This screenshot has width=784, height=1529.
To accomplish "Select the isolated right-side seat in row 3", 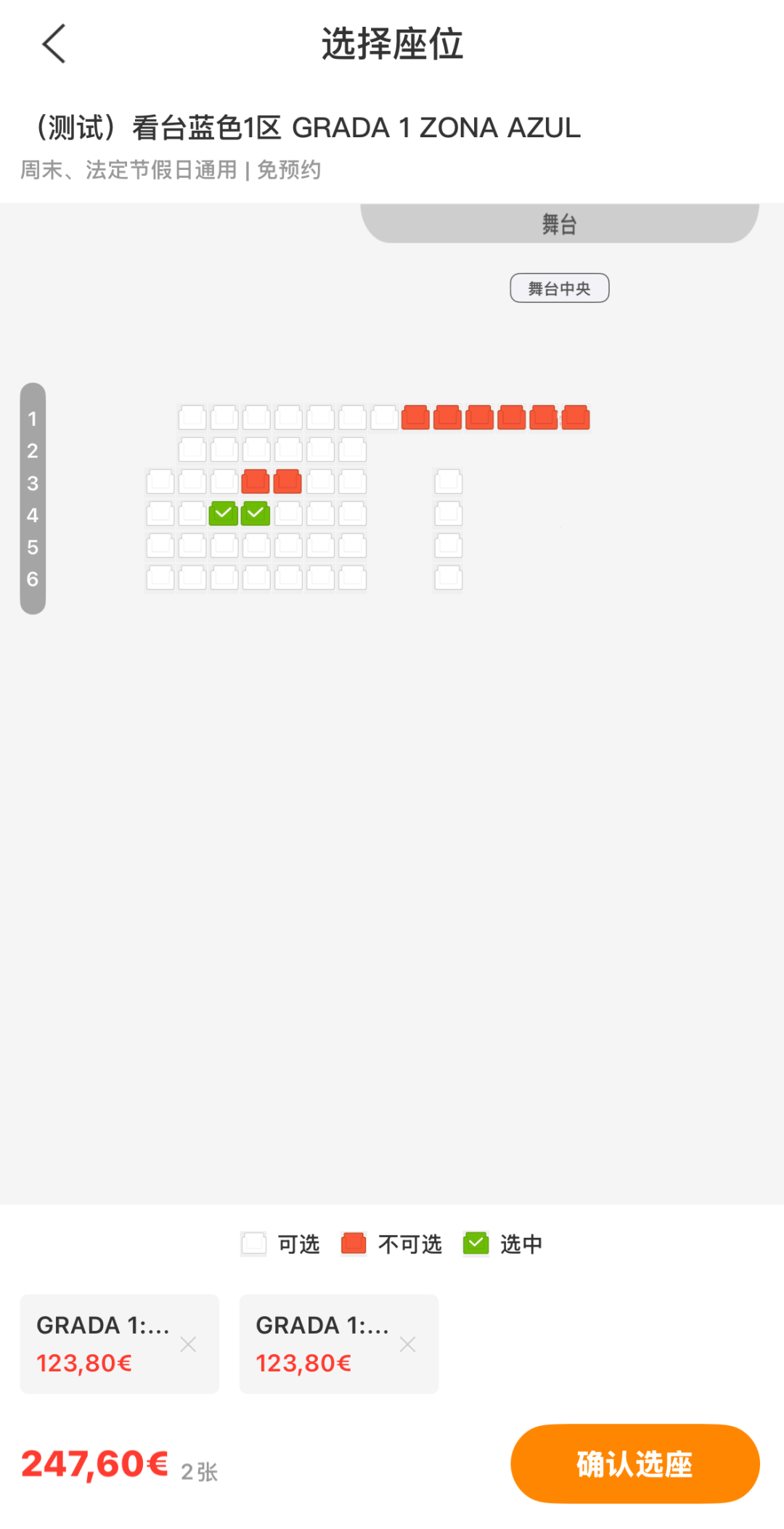I will (x=449, y=481).
